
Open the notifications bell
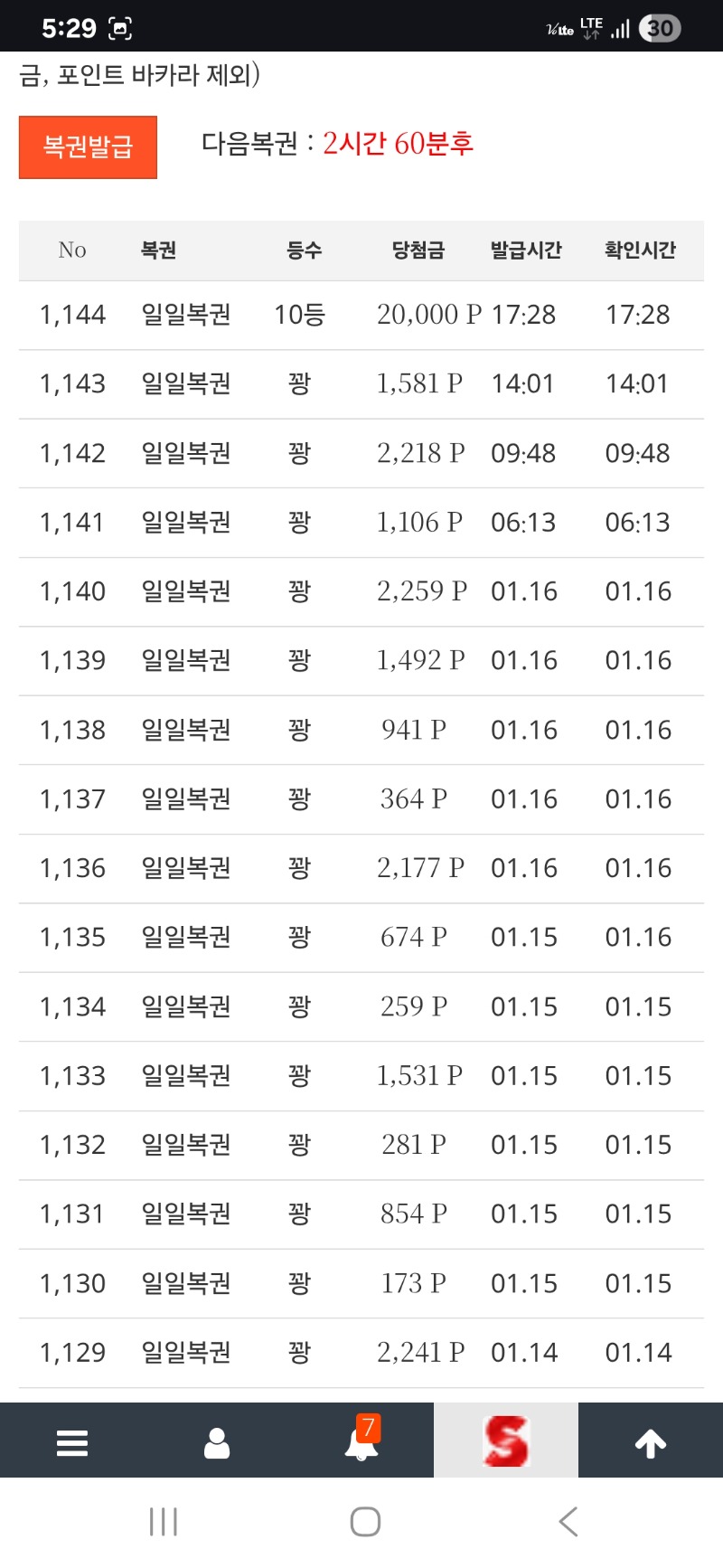click(361, 1442)
